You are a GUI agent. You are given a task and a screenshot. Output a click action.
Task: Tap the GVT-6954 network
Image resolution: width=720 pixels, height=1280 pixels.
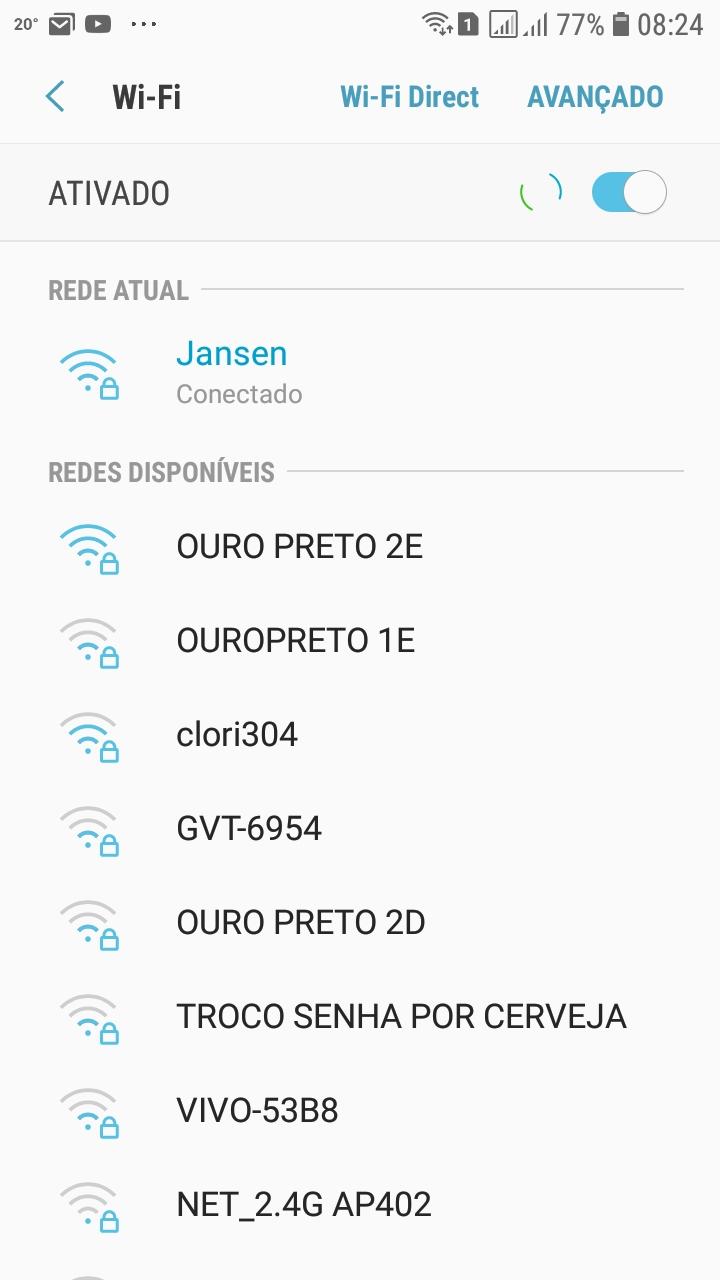(x=360, y=829)
